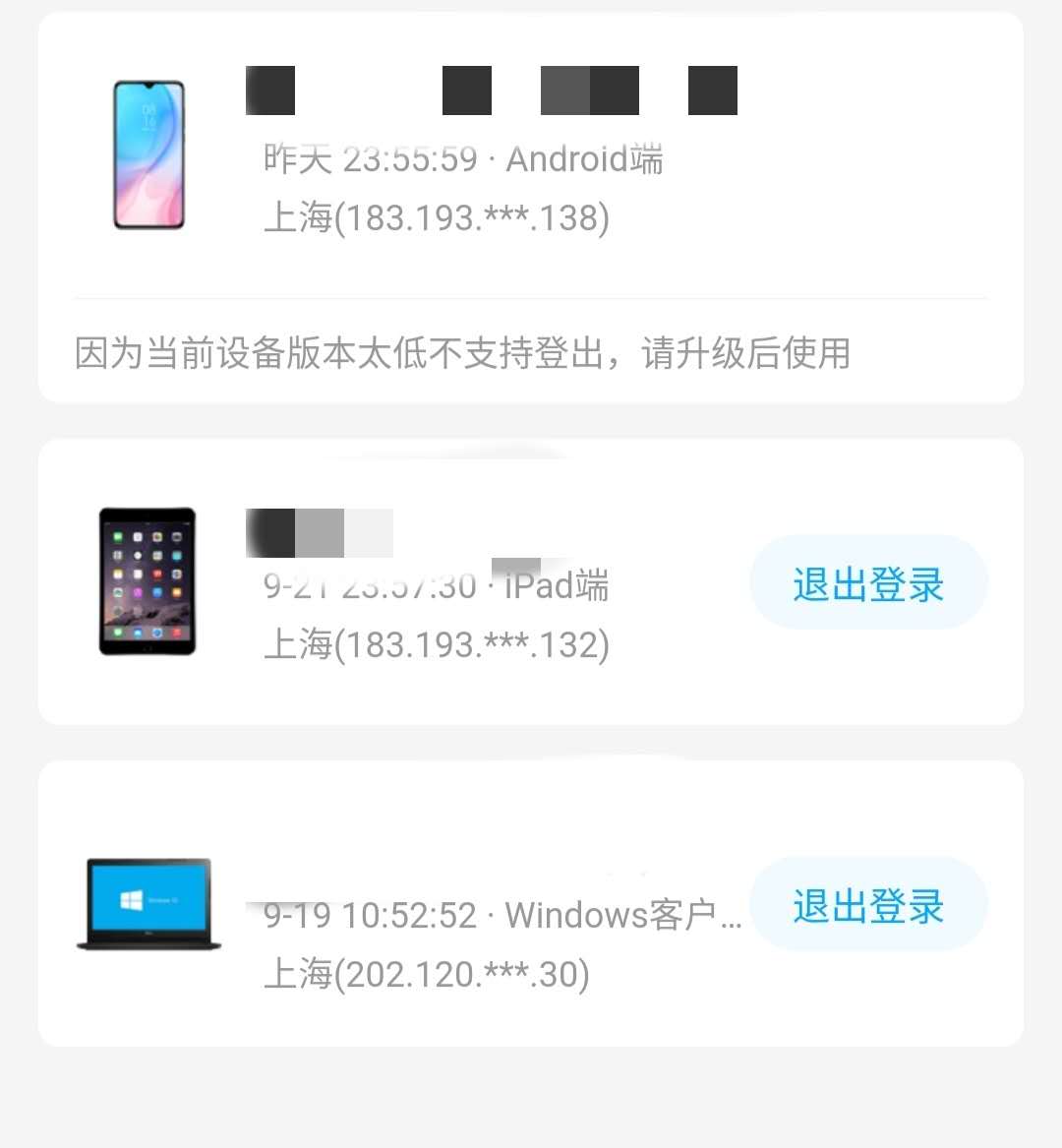The width and height of the screenshot is (1062, 1148).
Task: Click the Windows logo on the laptop screen
Action: point(129,896)
